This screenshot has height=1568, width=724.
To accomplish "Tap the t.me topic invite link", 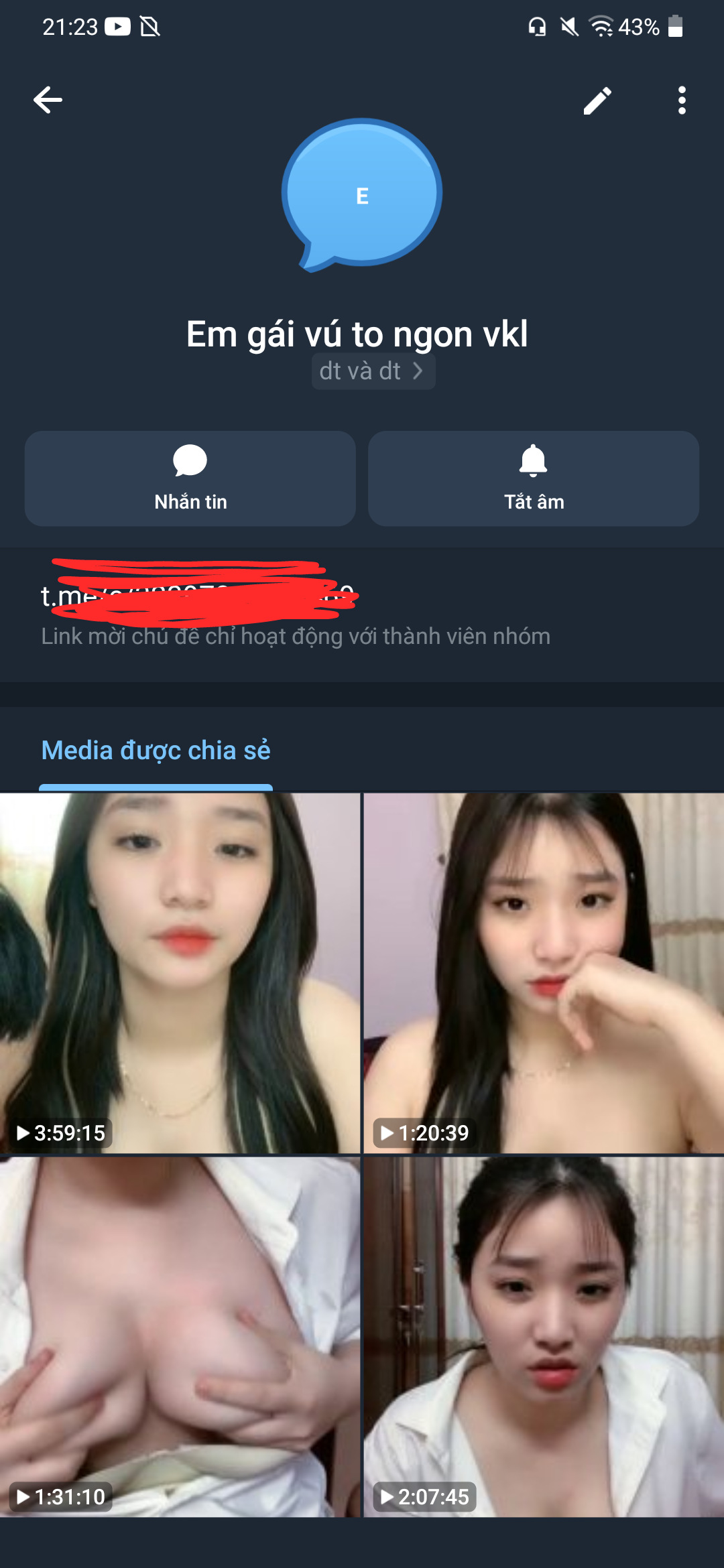I will pyautogui.click(x=198, y=595).
